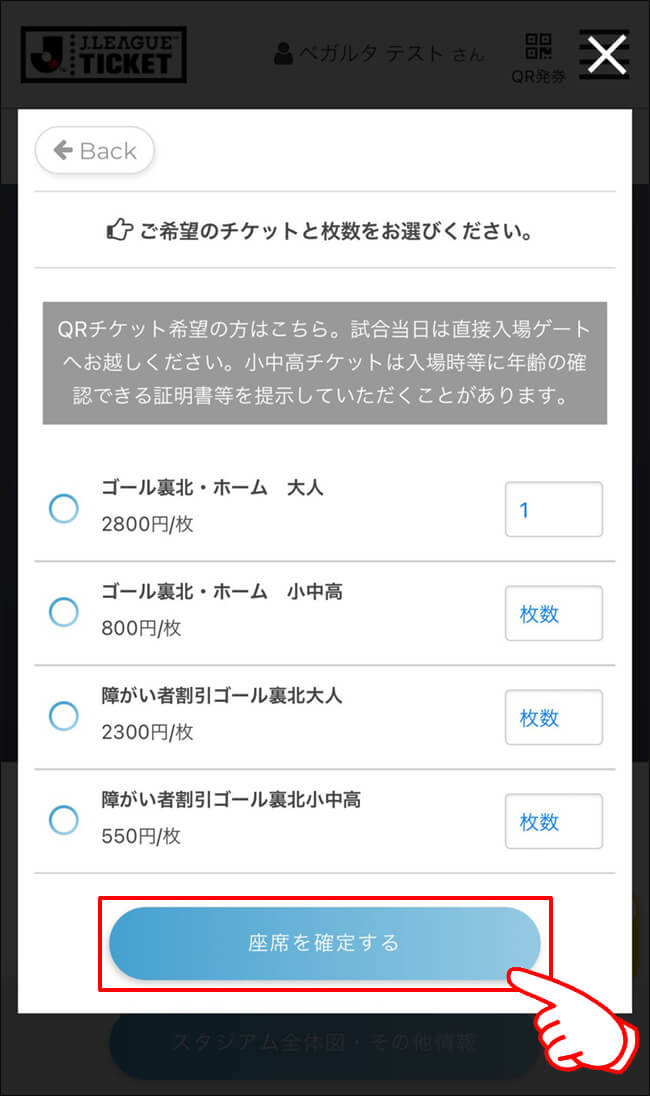Viewport: 650px width, 1096px height.
Task: Select ゴール裏北・ホーム 大人 ticket option
Action: coord(64,509)
